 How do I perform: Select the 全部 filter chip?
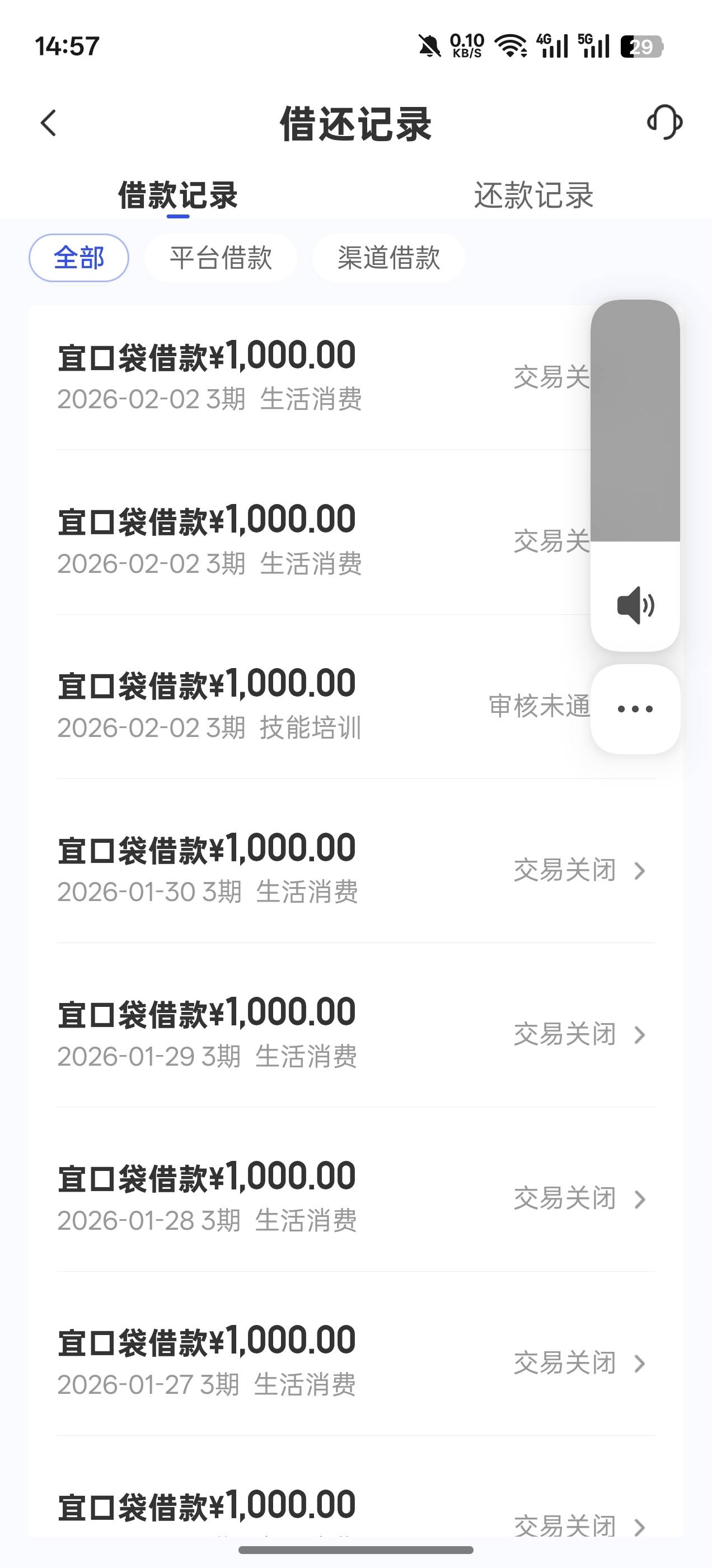[x=79, y=258]
